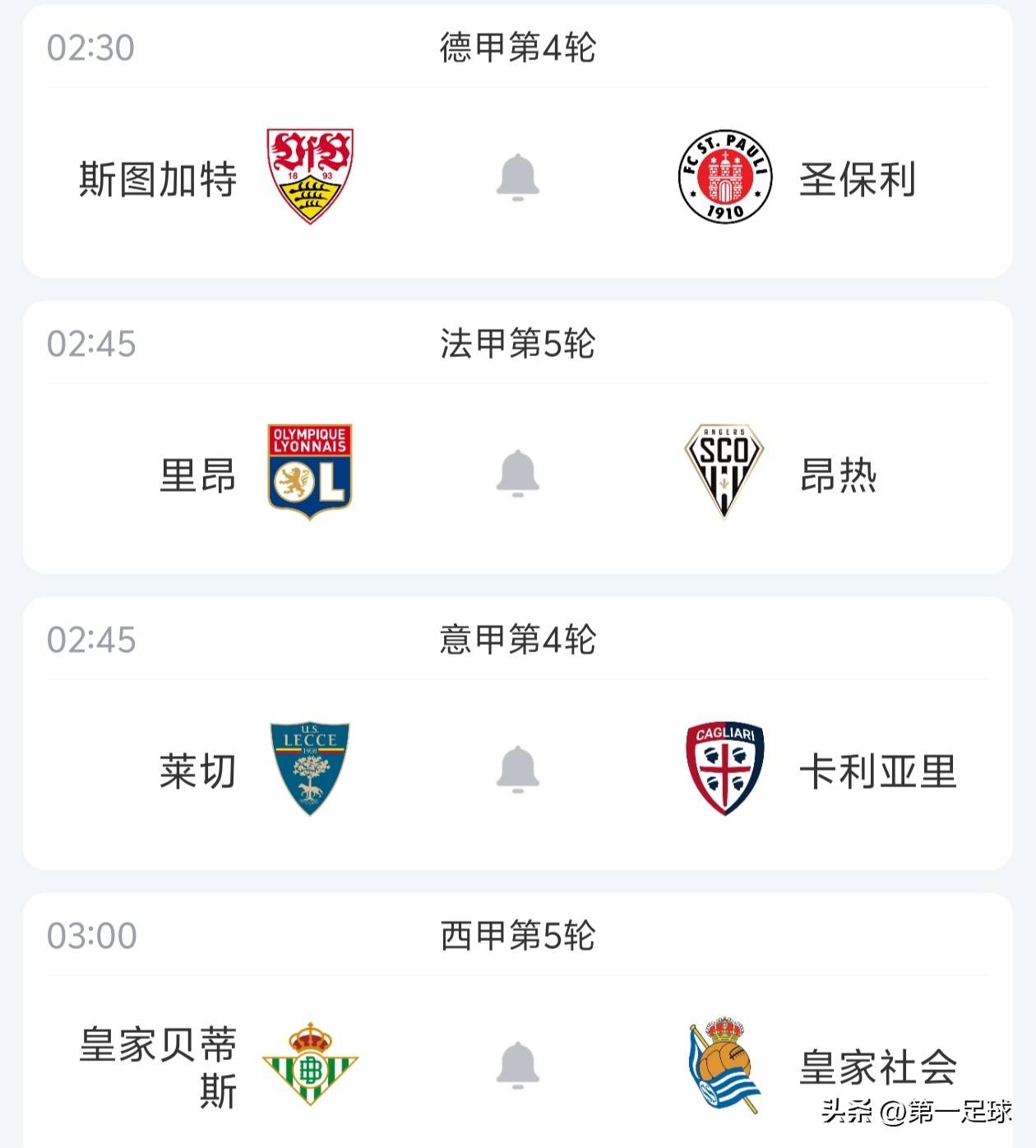
Task: Click the FC St. Pauli 1910 logo
Action: 726,176
